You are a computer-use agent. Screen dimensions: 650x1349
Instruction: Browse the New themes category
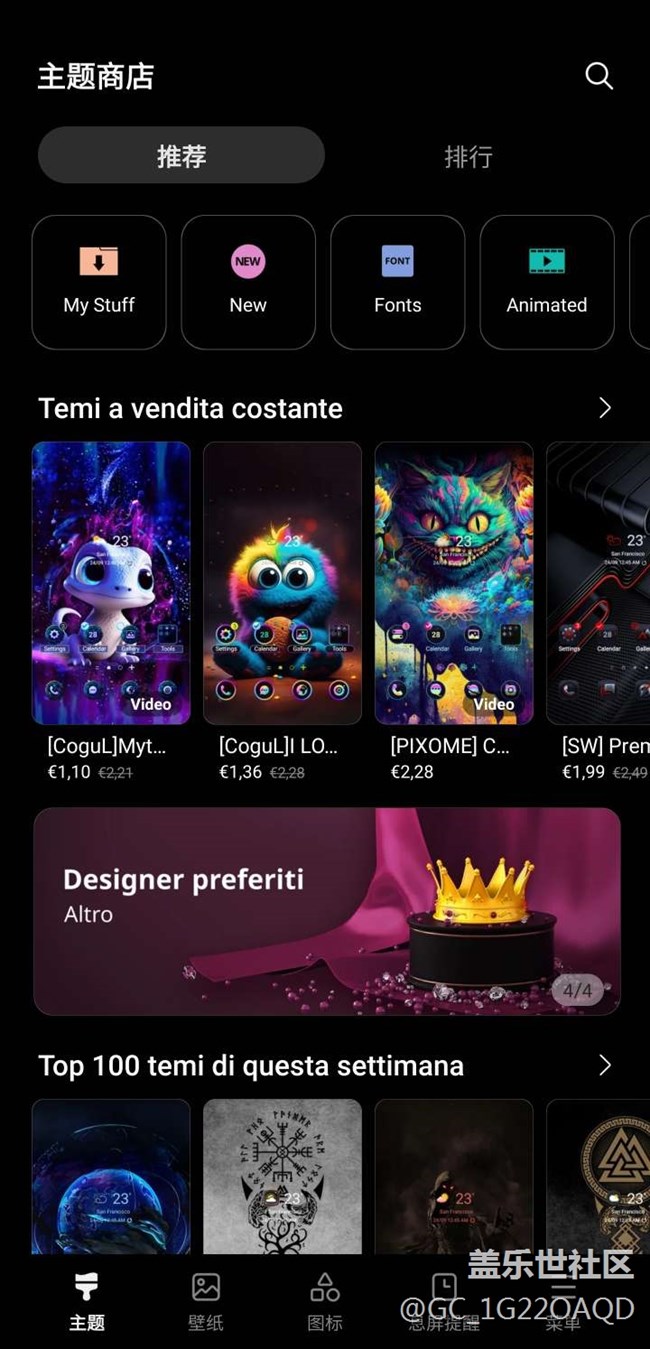tap(248, 282)
